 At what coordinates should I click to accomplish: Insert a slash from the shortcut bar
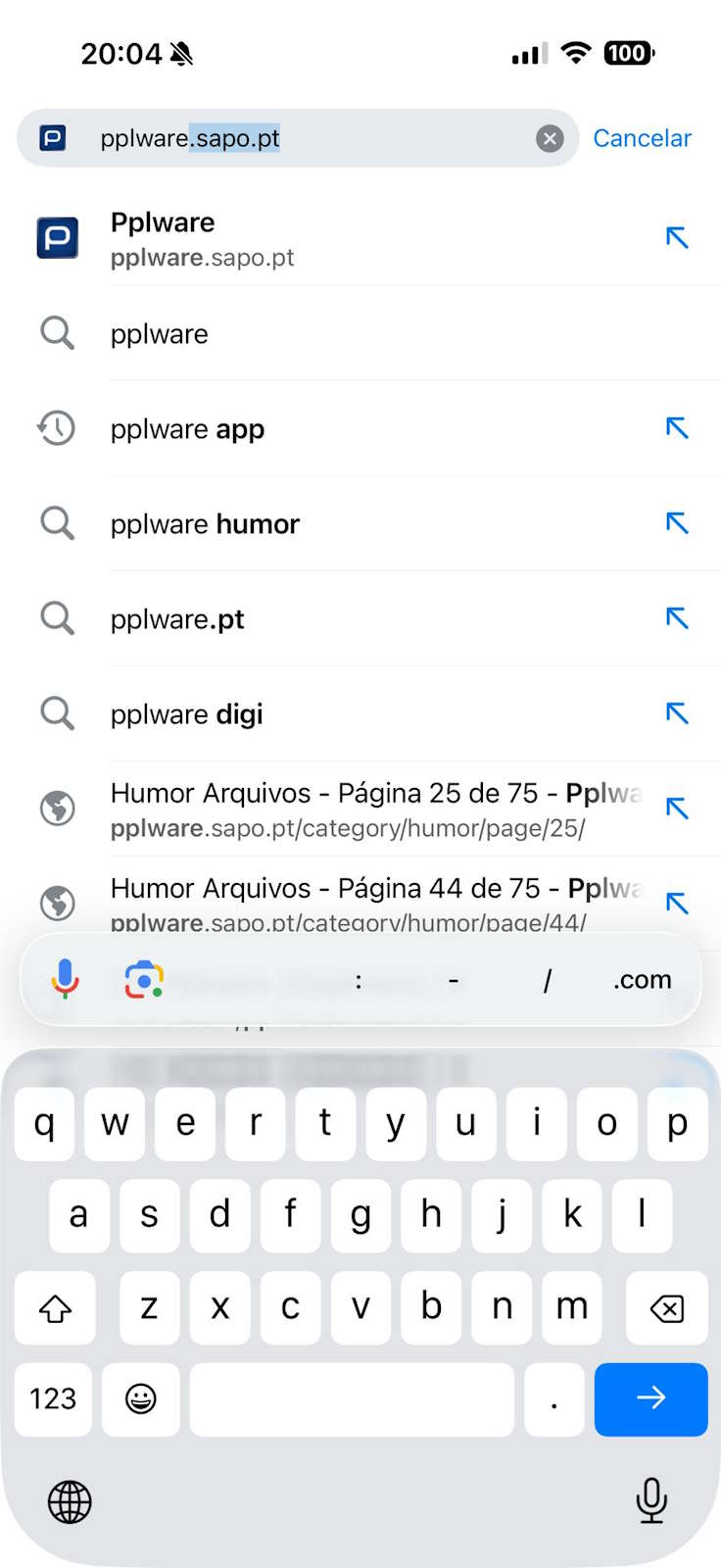point(548,979)
